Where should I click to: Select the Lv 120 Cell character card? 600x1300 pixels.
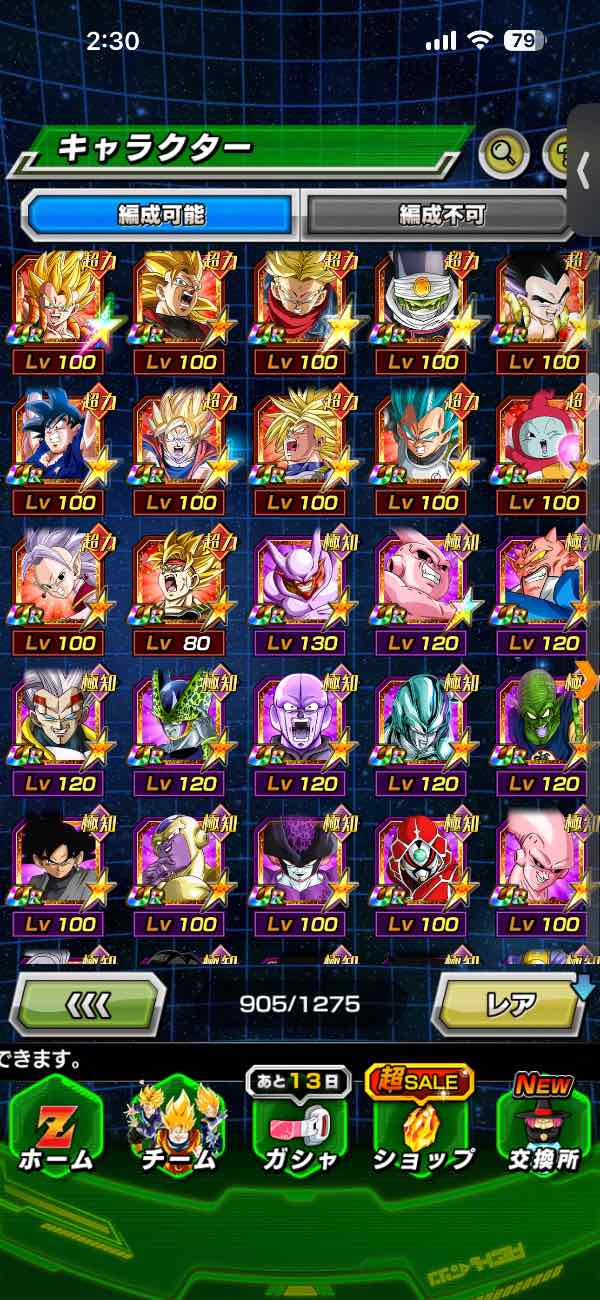point(179,732)
